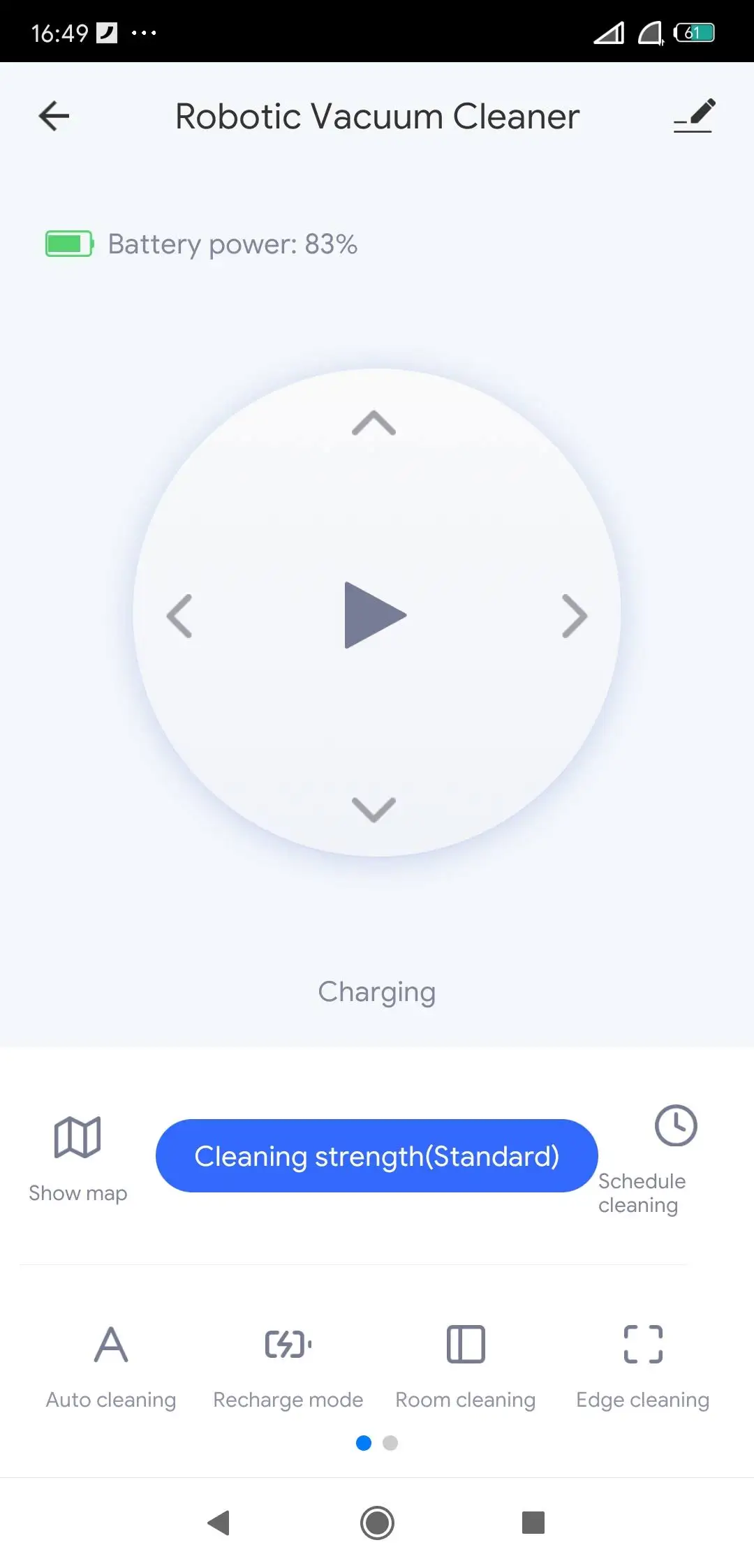The width and height of the screenshot is (754, 1568).
Task: Change Cleaning strength (Standard)
Action: click(377, 1156)
